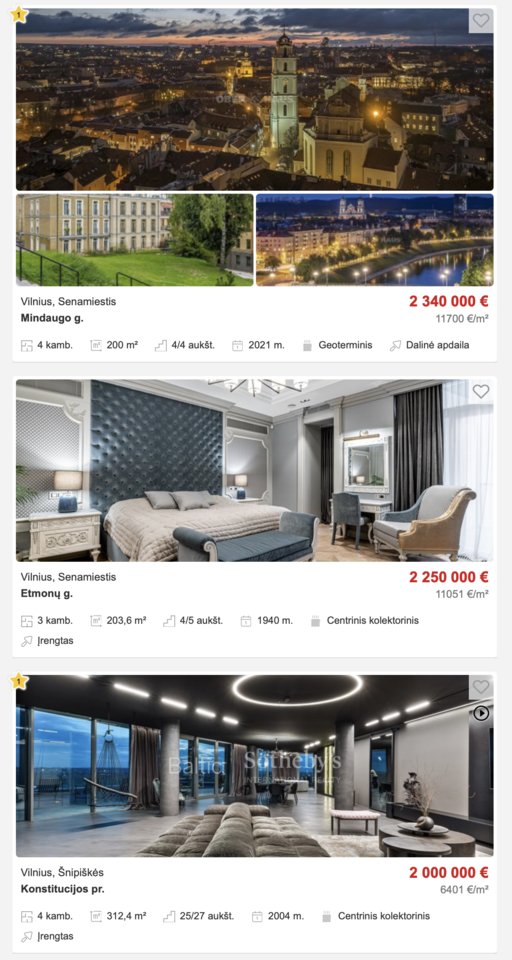View the Etmonų g. bedroom photo listing
The width and height of the screenshot is (512, 960).
coord(254,470)
